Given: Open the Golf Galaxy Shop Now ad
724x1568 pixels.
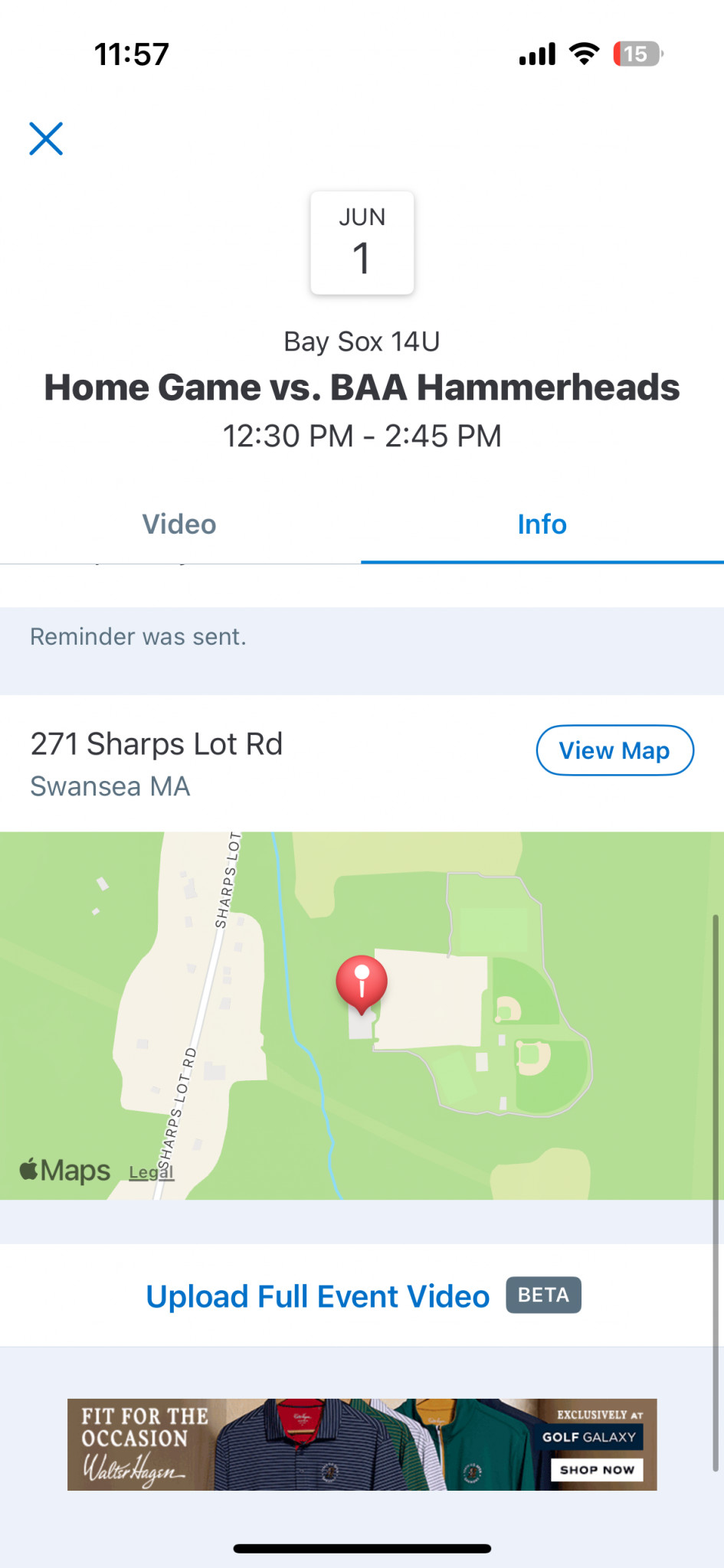Looking at the screenshot, I should [362, 1444].
